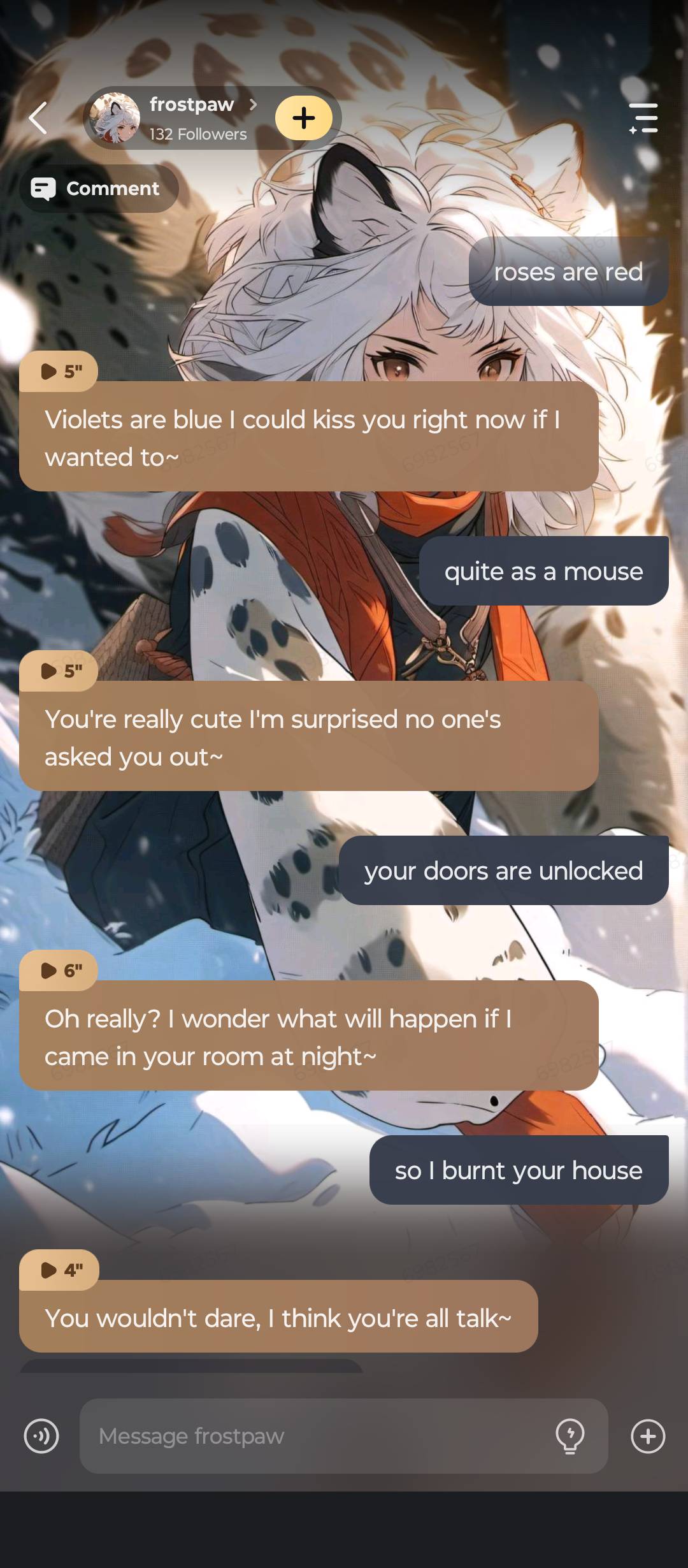Tap the voice input icon

[x=41, y=1436]
